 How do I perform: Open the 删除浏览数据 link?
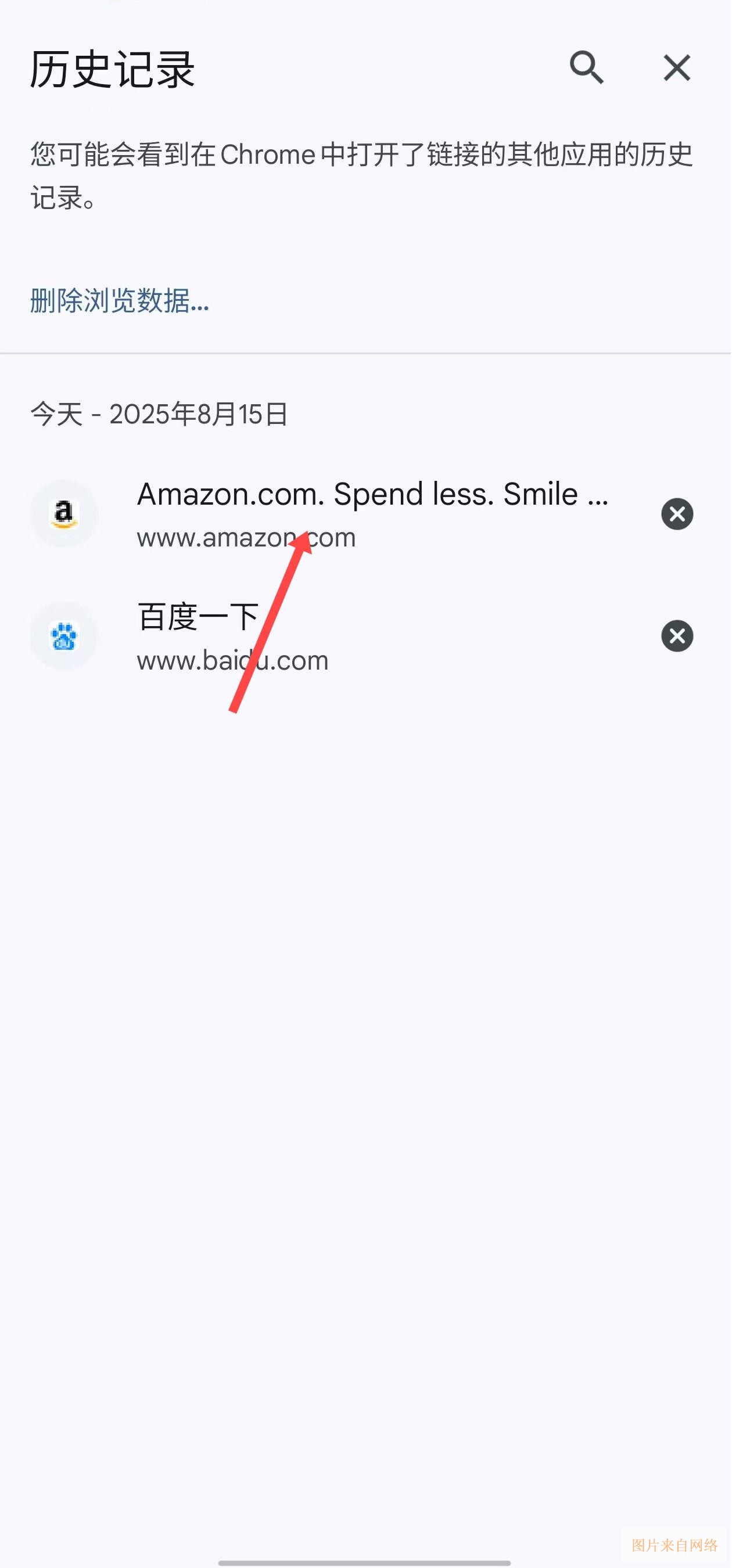coord(119,301)
